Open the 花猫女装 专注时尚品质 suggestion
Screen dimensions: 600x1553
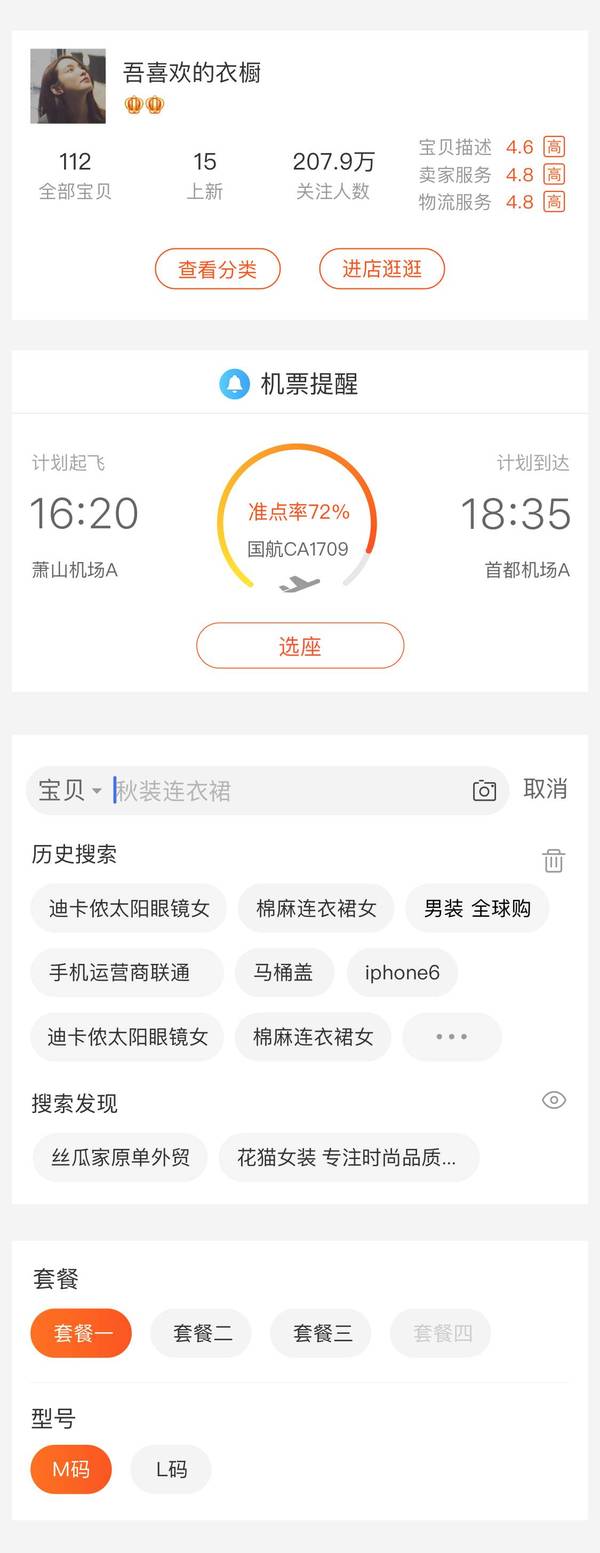(348, 1158)
